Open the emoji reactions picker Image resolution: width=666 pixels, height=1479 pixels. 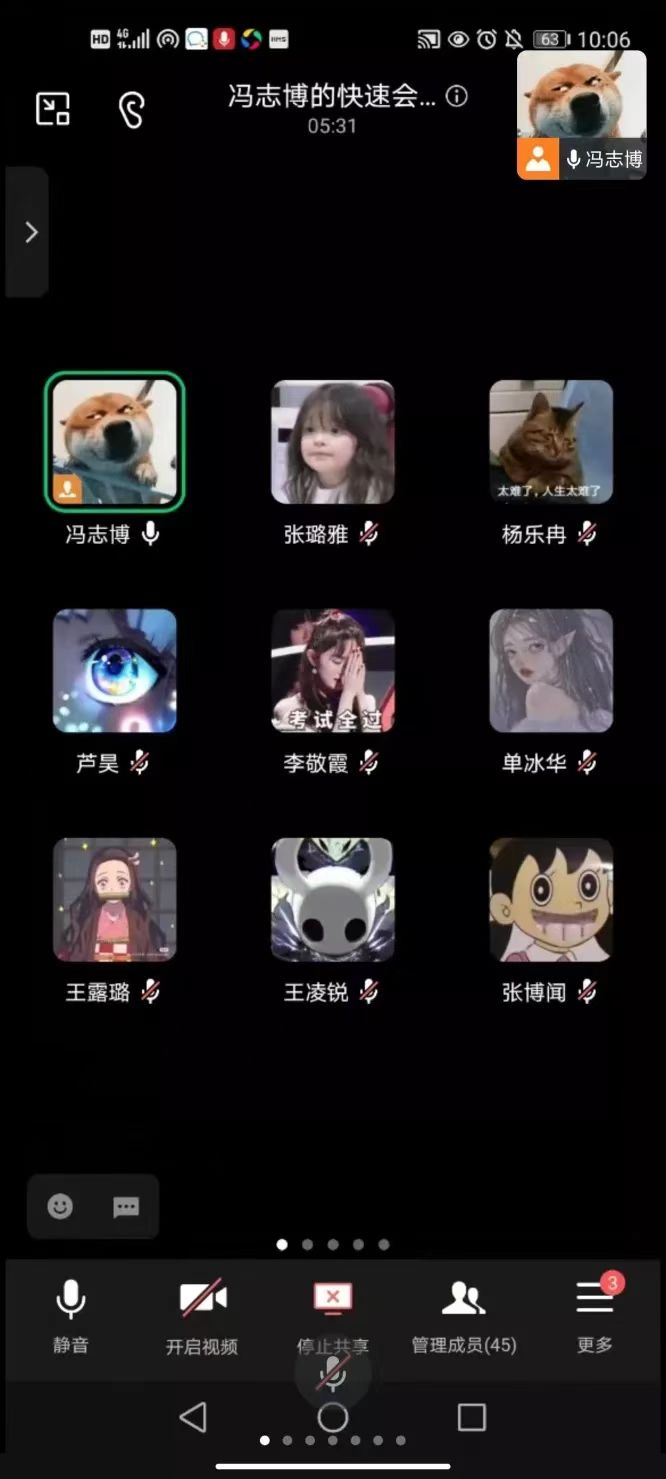click(61, 1207)
